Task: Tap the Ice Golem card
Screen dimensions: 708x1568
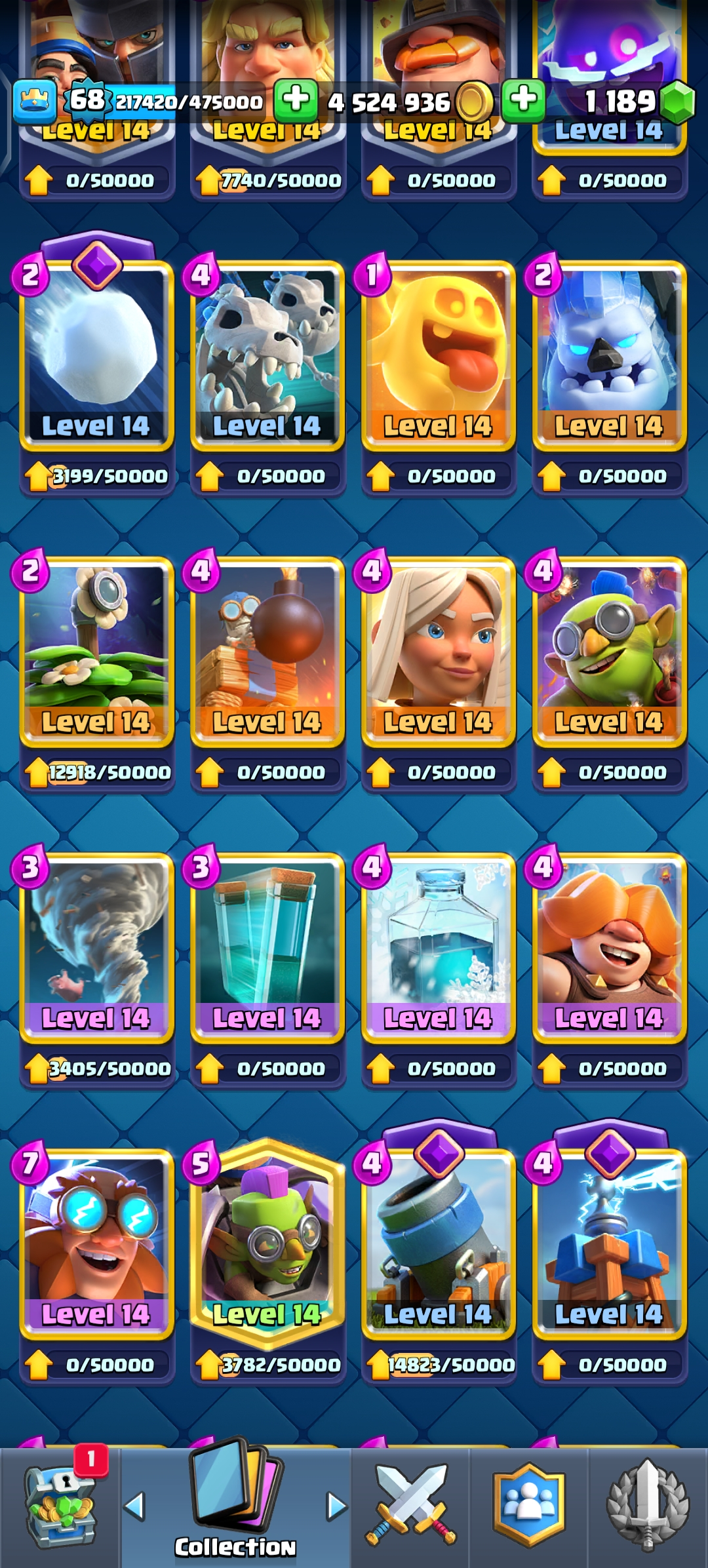Action: click(x=609, y=354)
